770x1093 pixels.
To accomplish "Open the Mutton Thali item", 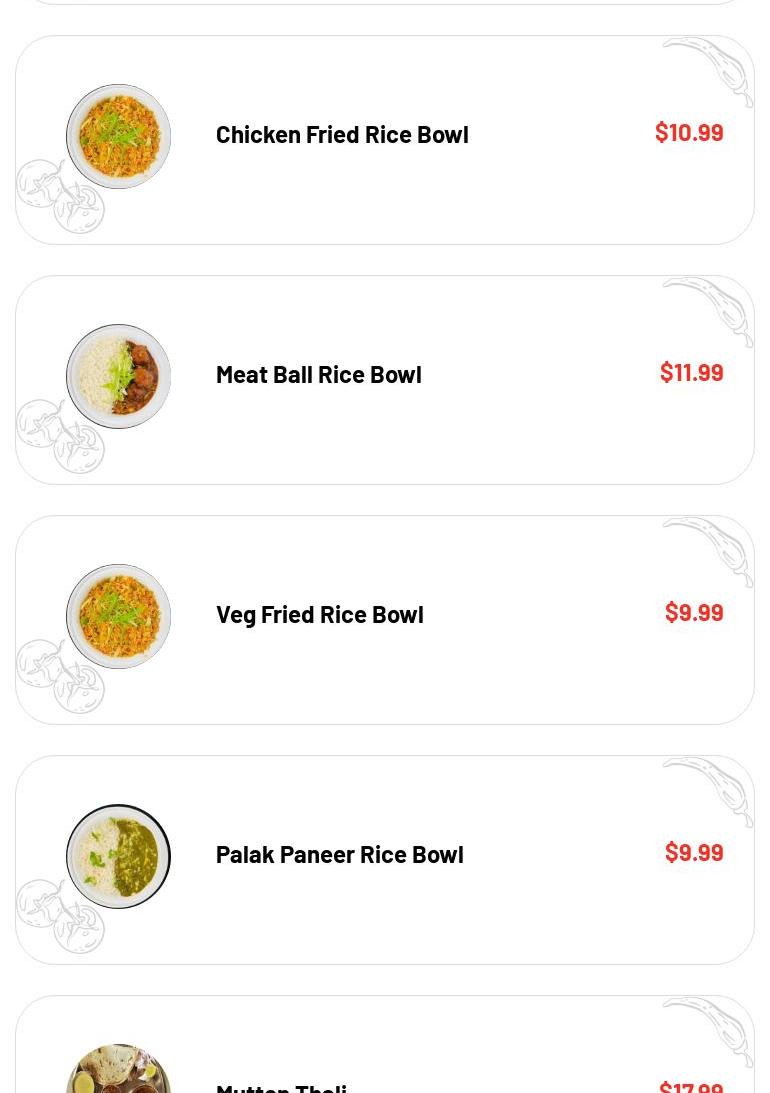I will pos(282,1083).
